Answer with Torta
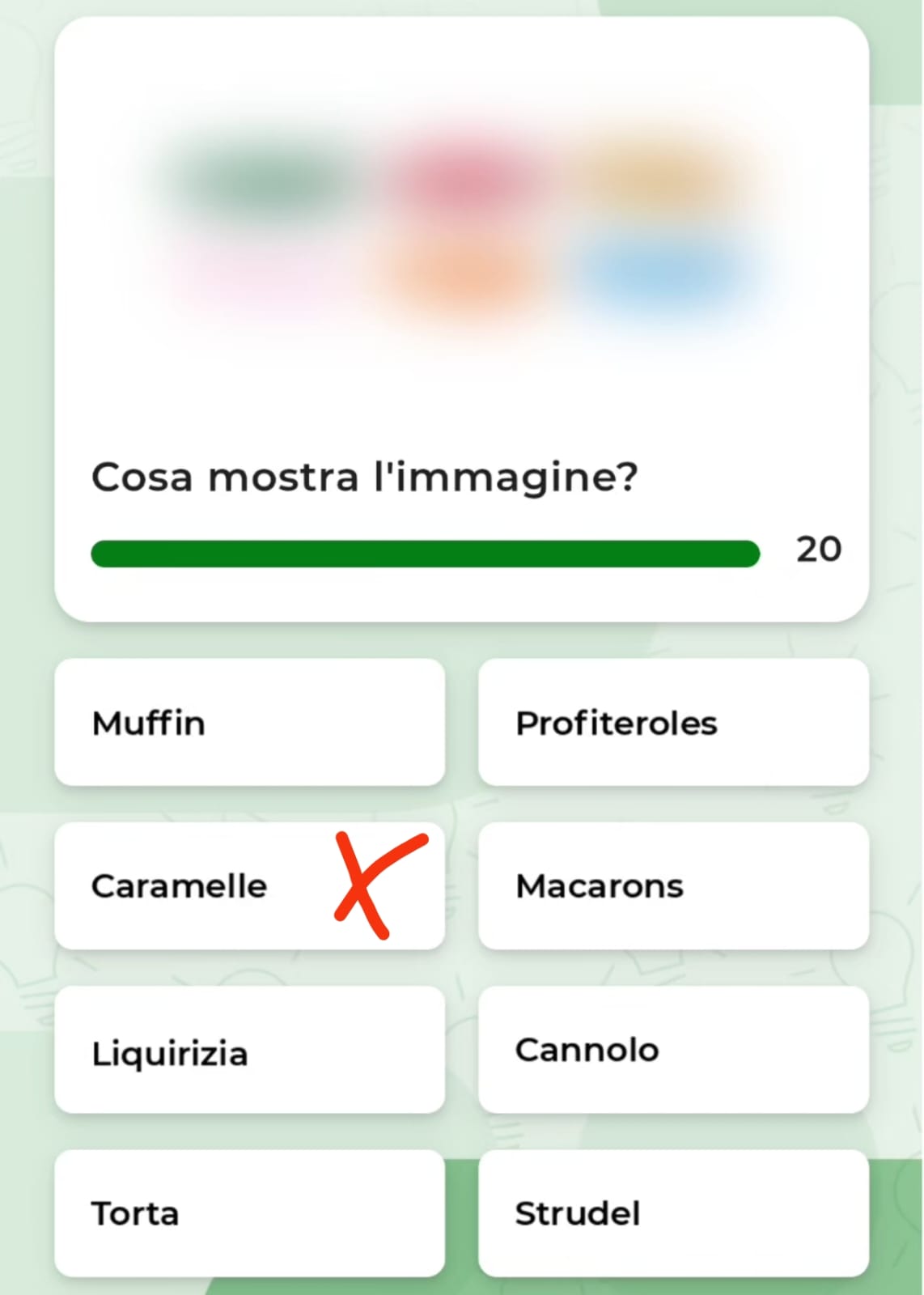The height and width of the screenshot is (1295, 924). pyautogui.click(x=249, y=1213)
